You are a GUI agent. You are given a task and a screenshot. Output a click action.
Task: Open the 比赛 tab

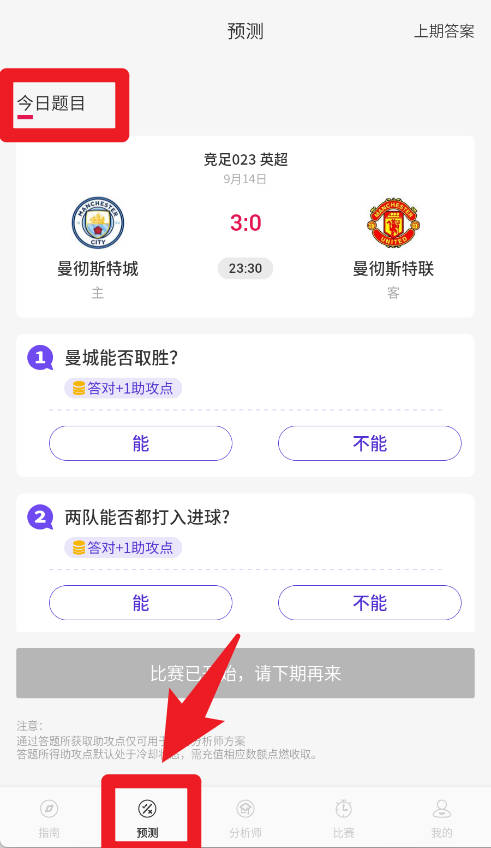click(x=343, y=818)
